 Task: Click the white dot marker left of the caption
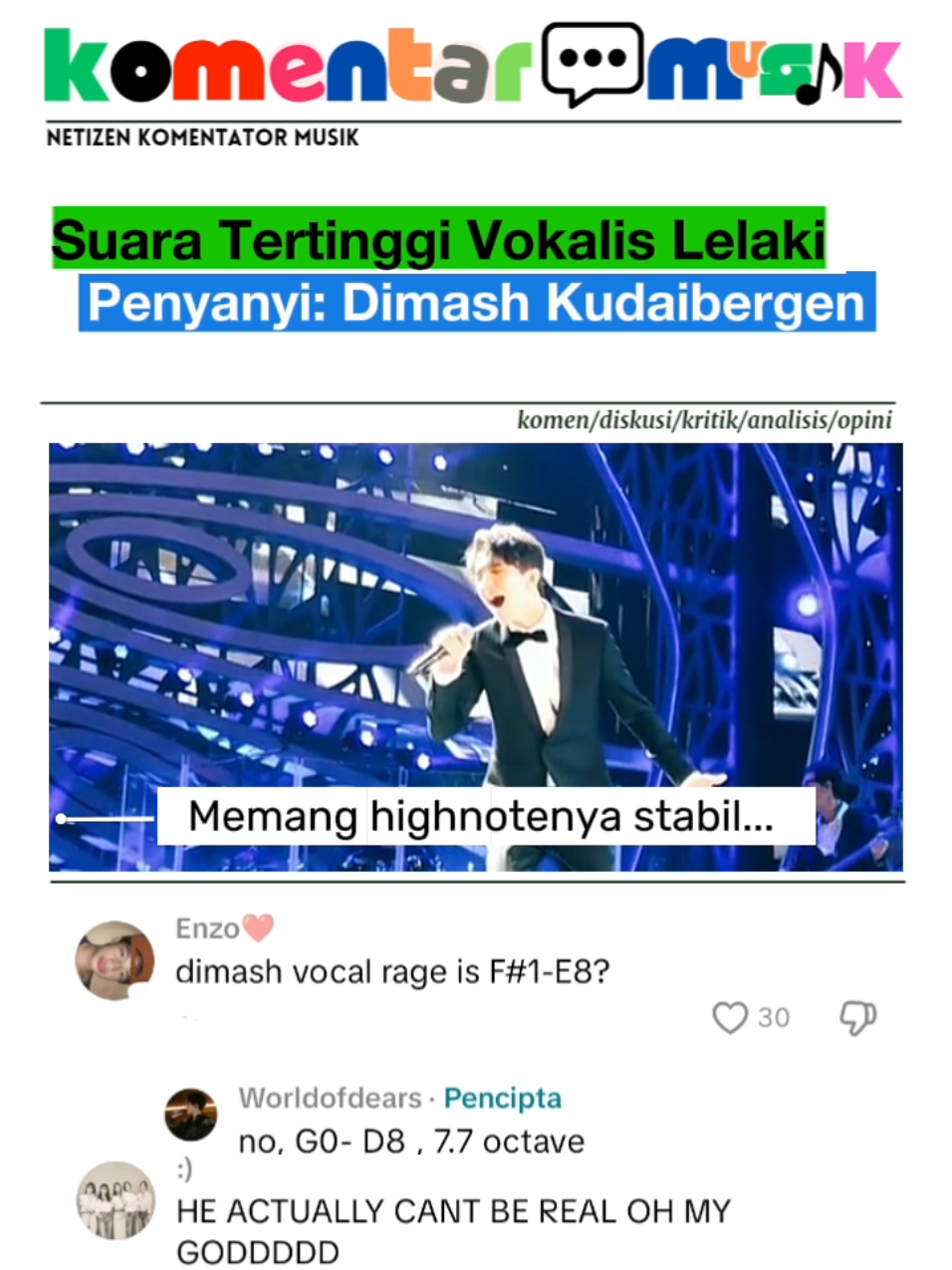click(x=62, y=818)
